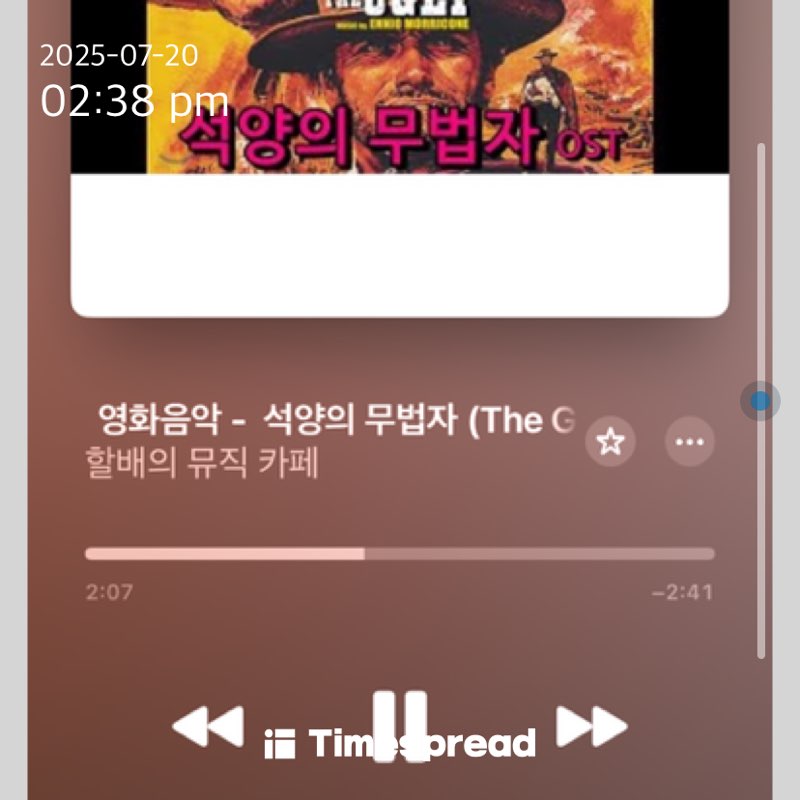Favorite this track with the star icon
This screenshot has width=800, height=800.
[x=610, y=442]
